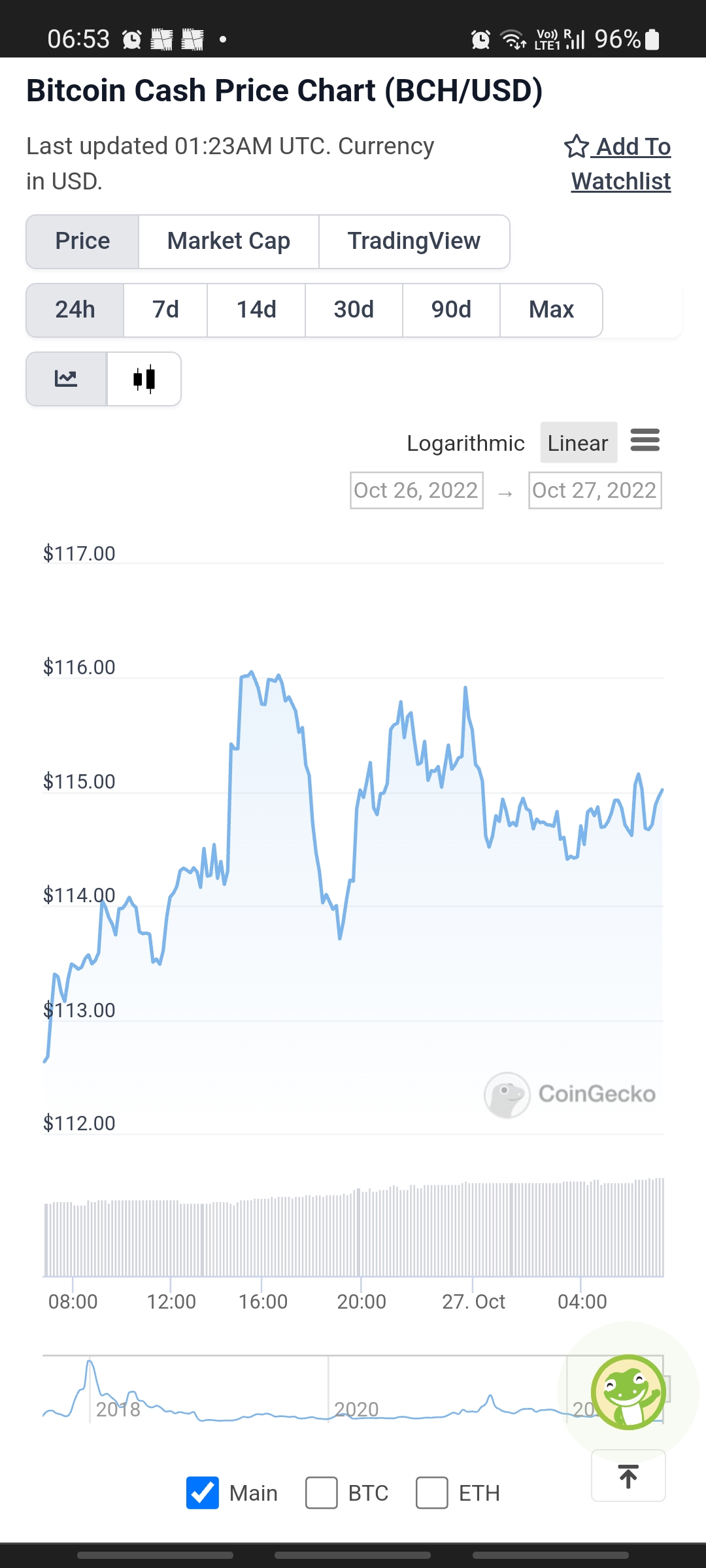Enable the BTC comparison checkbox
The image size is (706, 1568).
pyautogui.click(x=322, y=1493)
